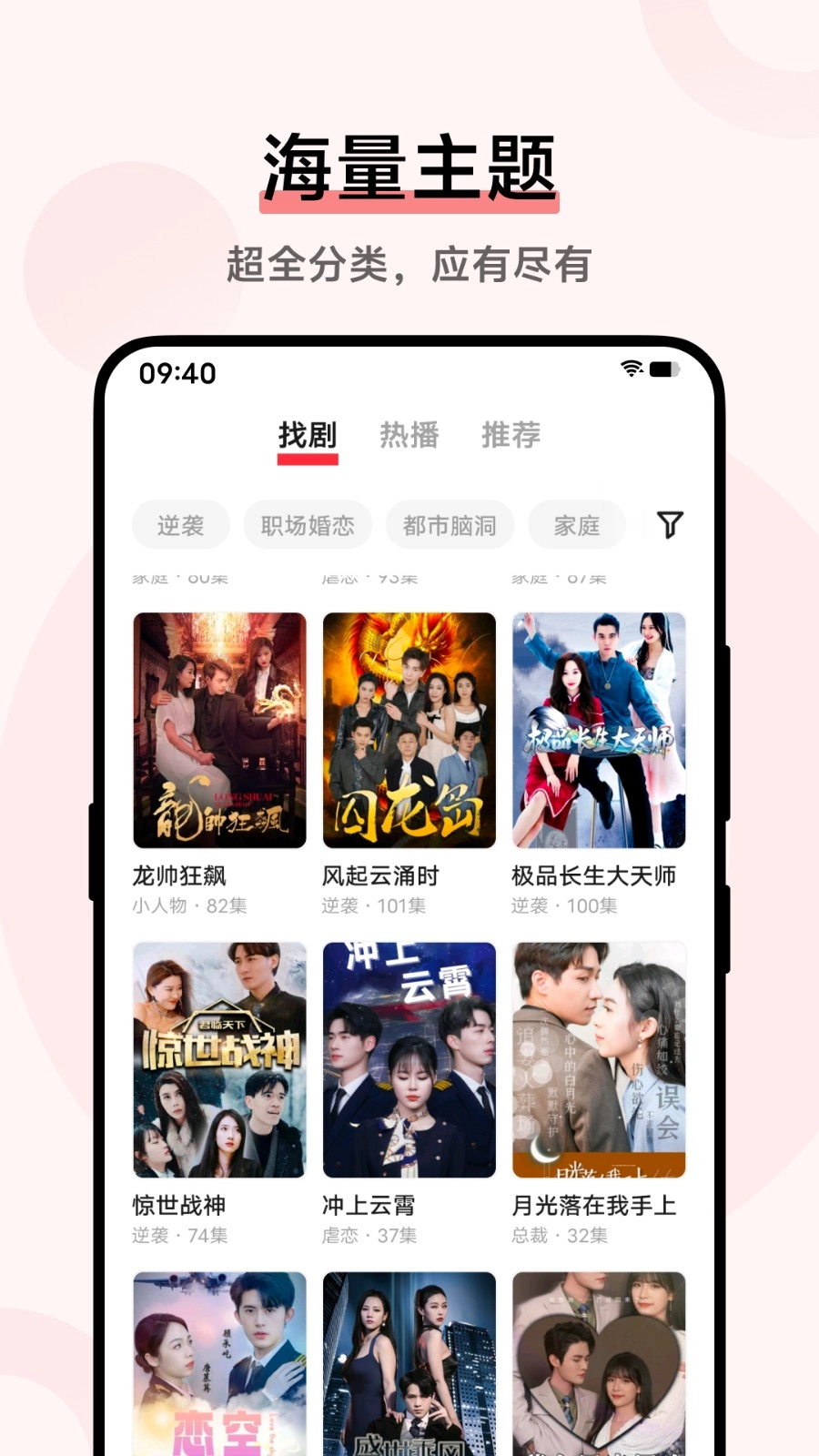This screenshot has height=1456, width=819.
Task: Click the 龙帅狂飙 title link
Action: coord(178,875)
